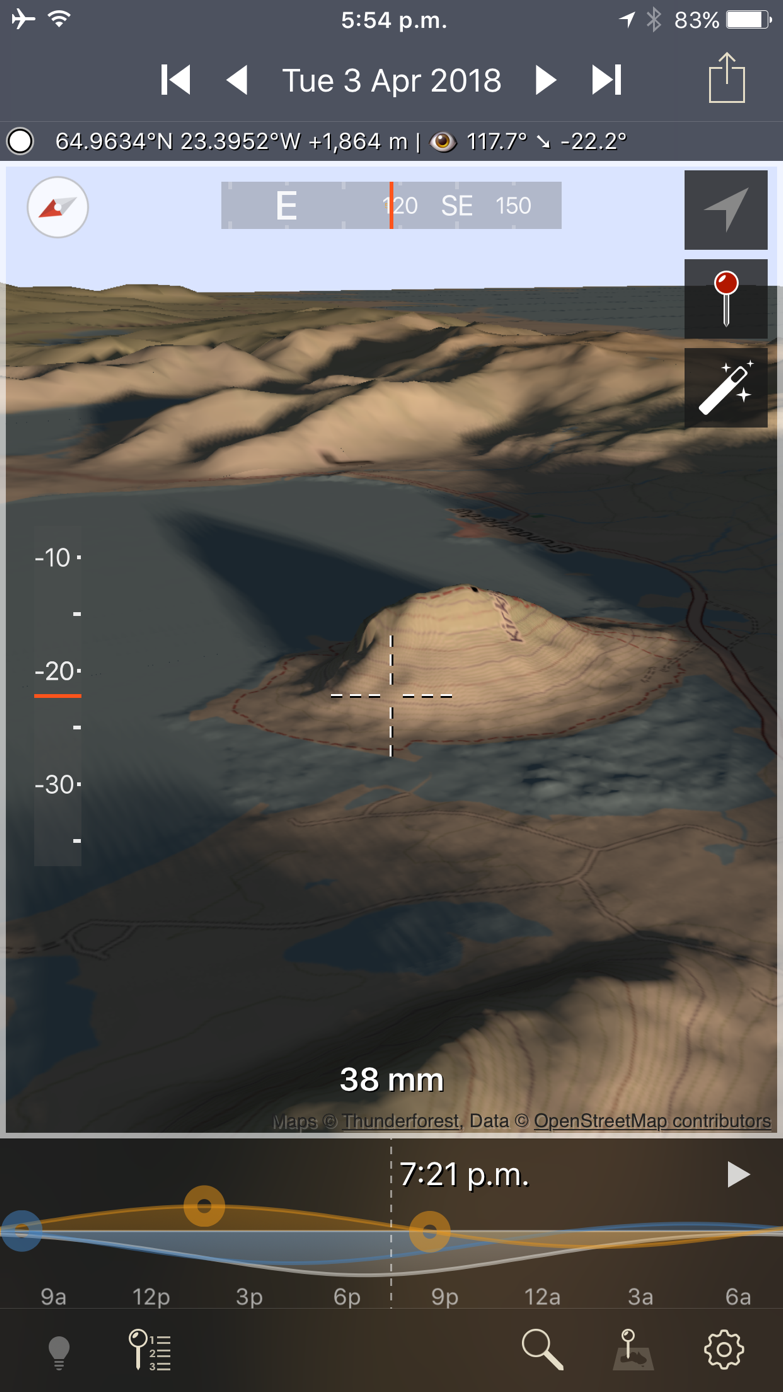
Task: Open the light bulb tips icon
Action: pyautogui.click(x=59, y=1351)
